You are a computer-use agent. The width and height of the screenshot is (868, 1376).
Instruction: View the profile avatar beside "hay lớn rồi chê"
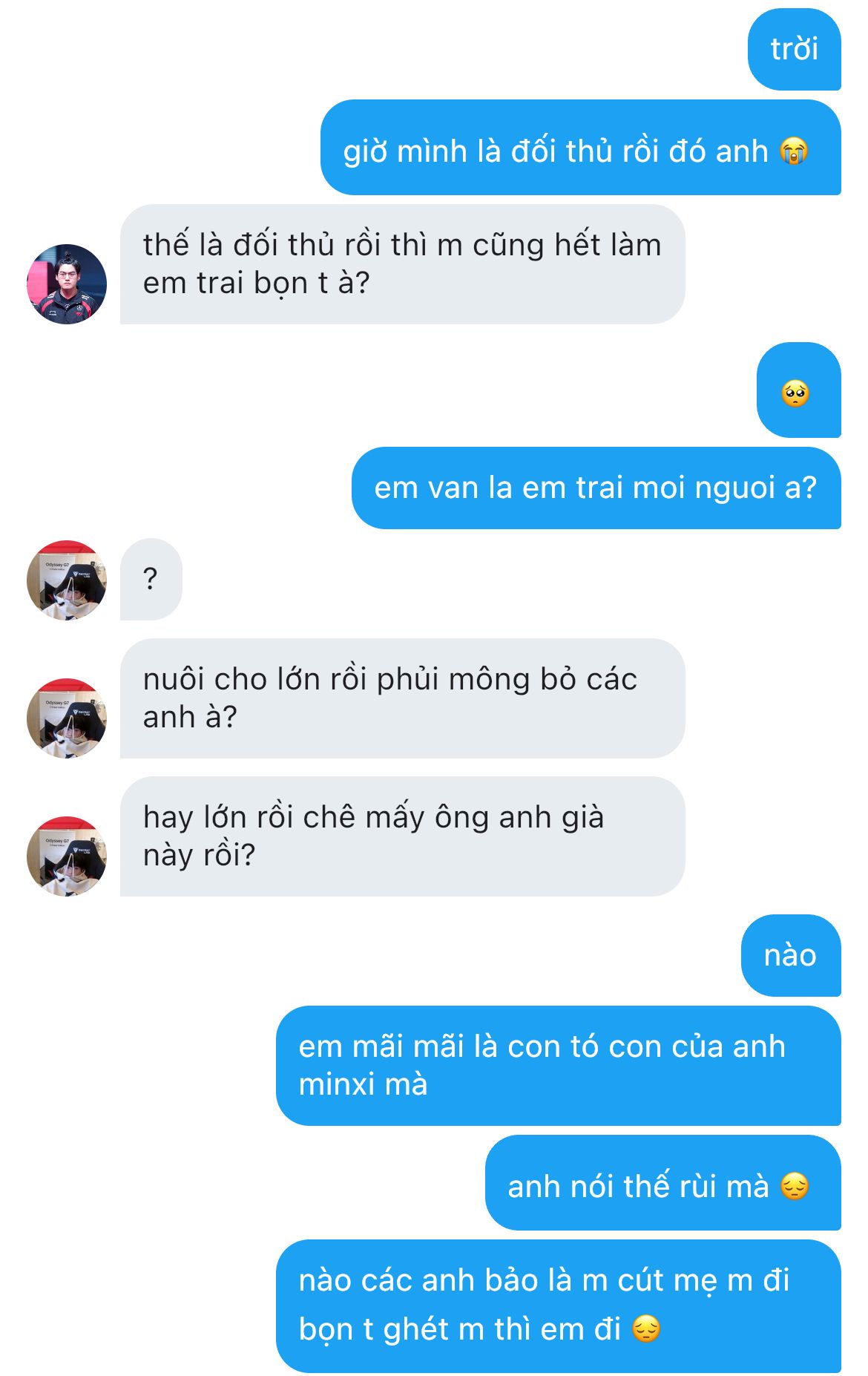click(x=67, y=856)
